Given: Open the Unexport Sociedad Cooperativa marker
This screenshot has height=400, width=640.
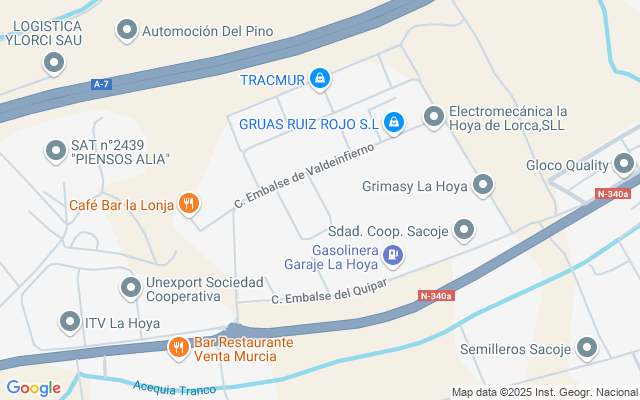Looking at the screenshot, I should (131, 288).
